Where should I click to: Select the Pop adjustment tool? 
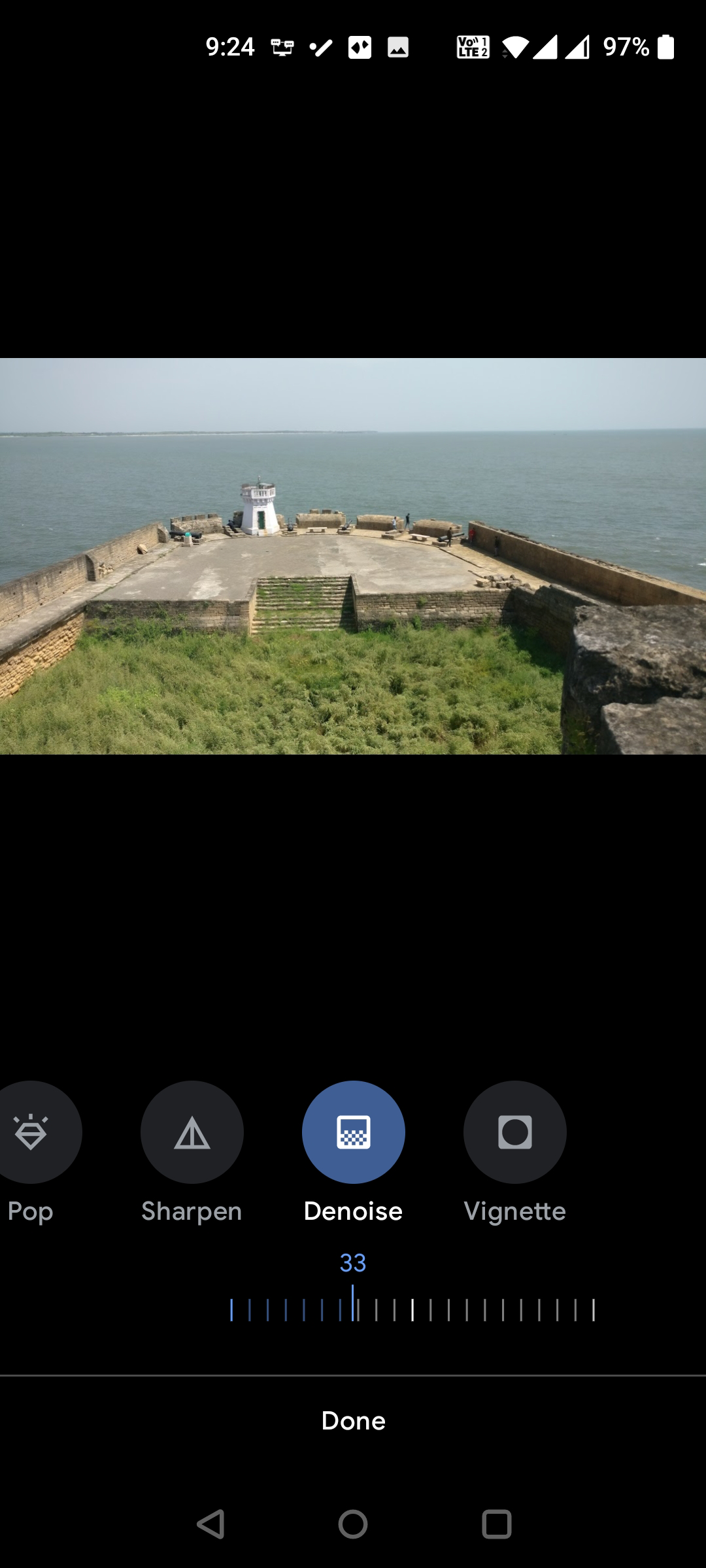[x=31, y=1132]
